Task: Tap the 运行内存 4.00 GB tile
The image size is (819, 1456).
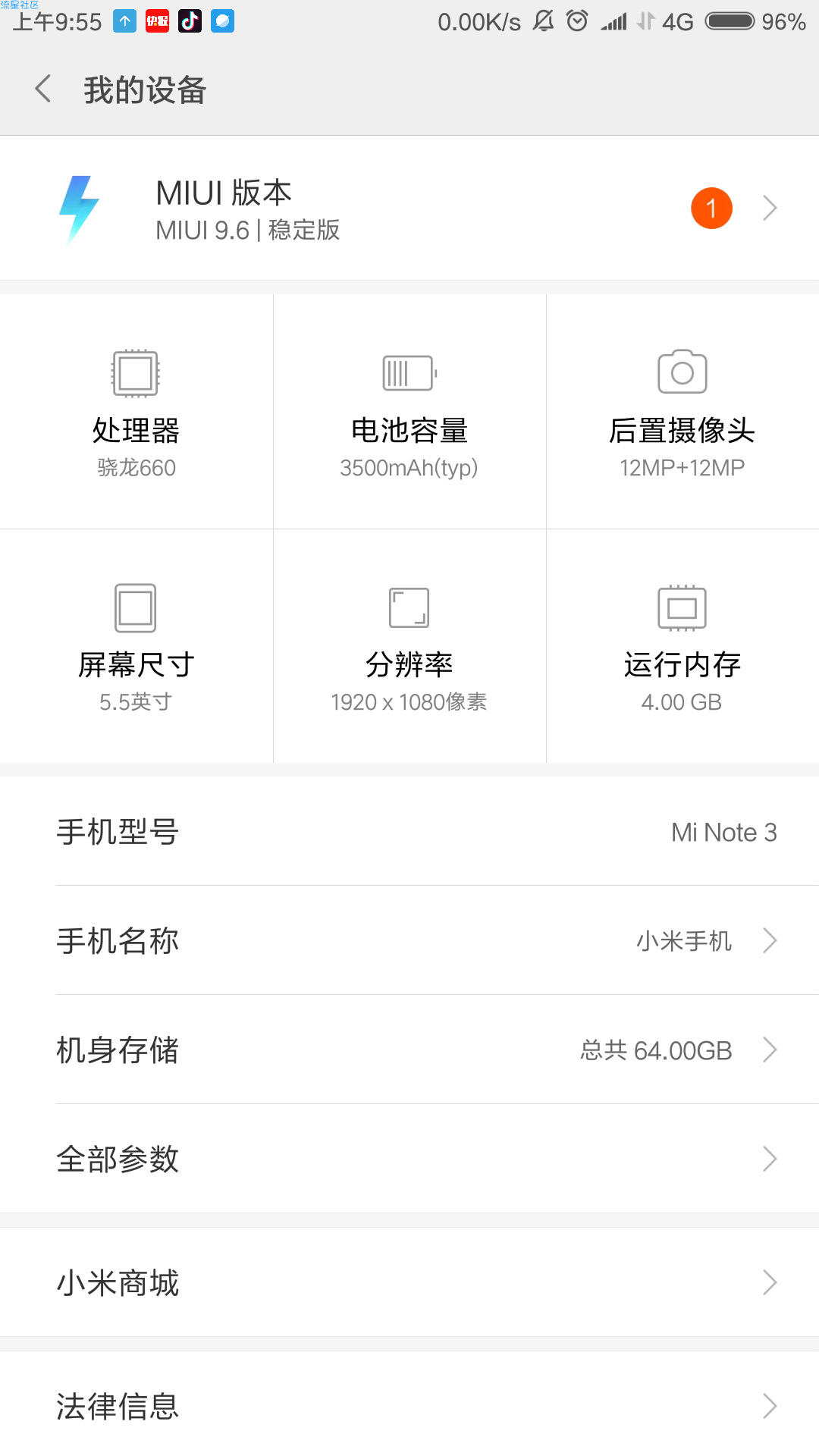Action: [682, 646]
